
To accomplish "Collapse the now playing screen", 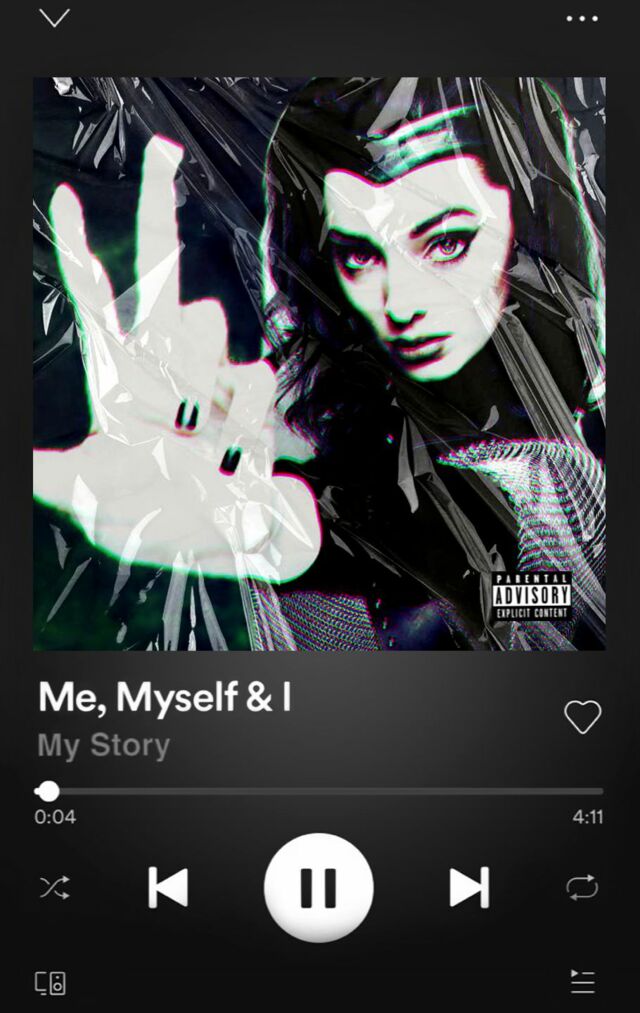I will [x=54, y=18].
